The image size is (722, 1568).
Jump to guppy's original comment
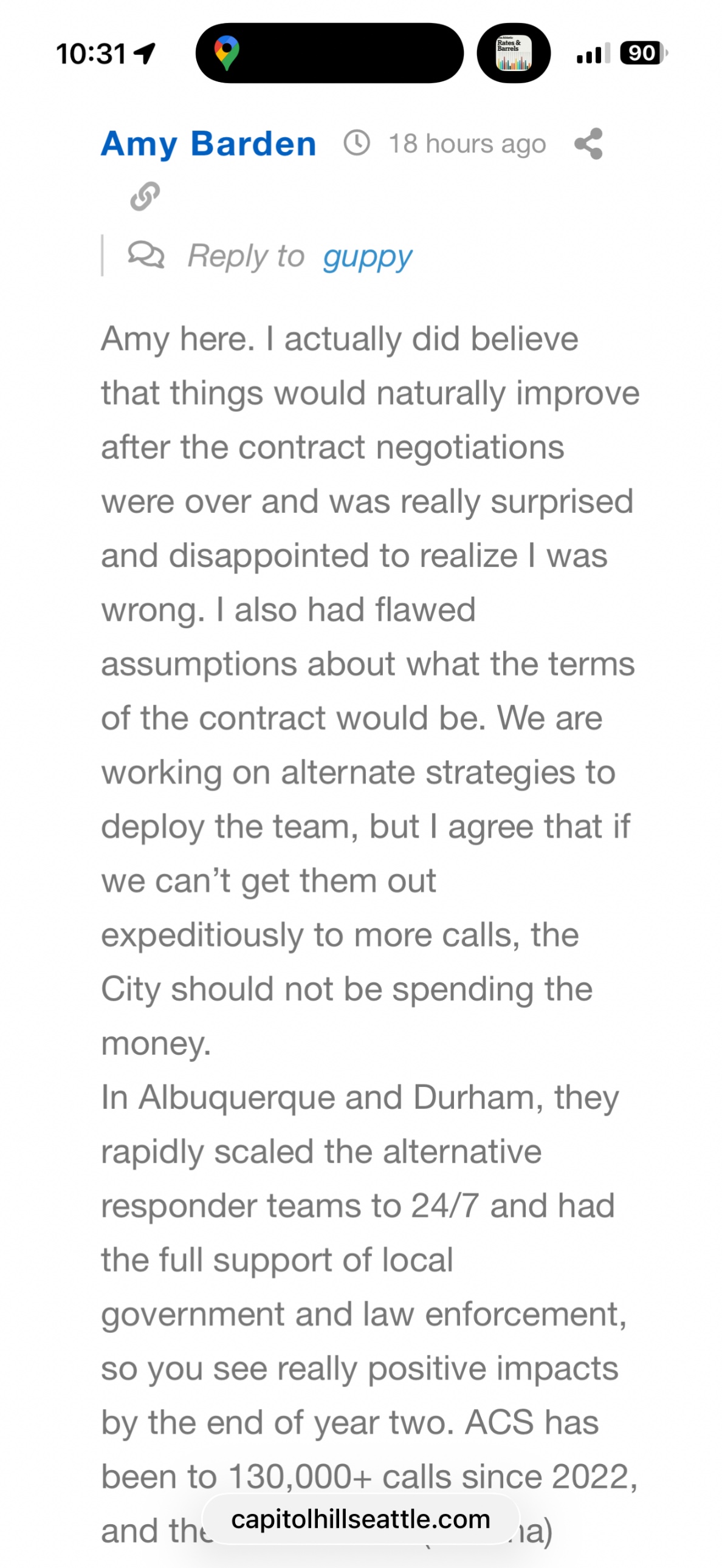(x=367, y=256)
